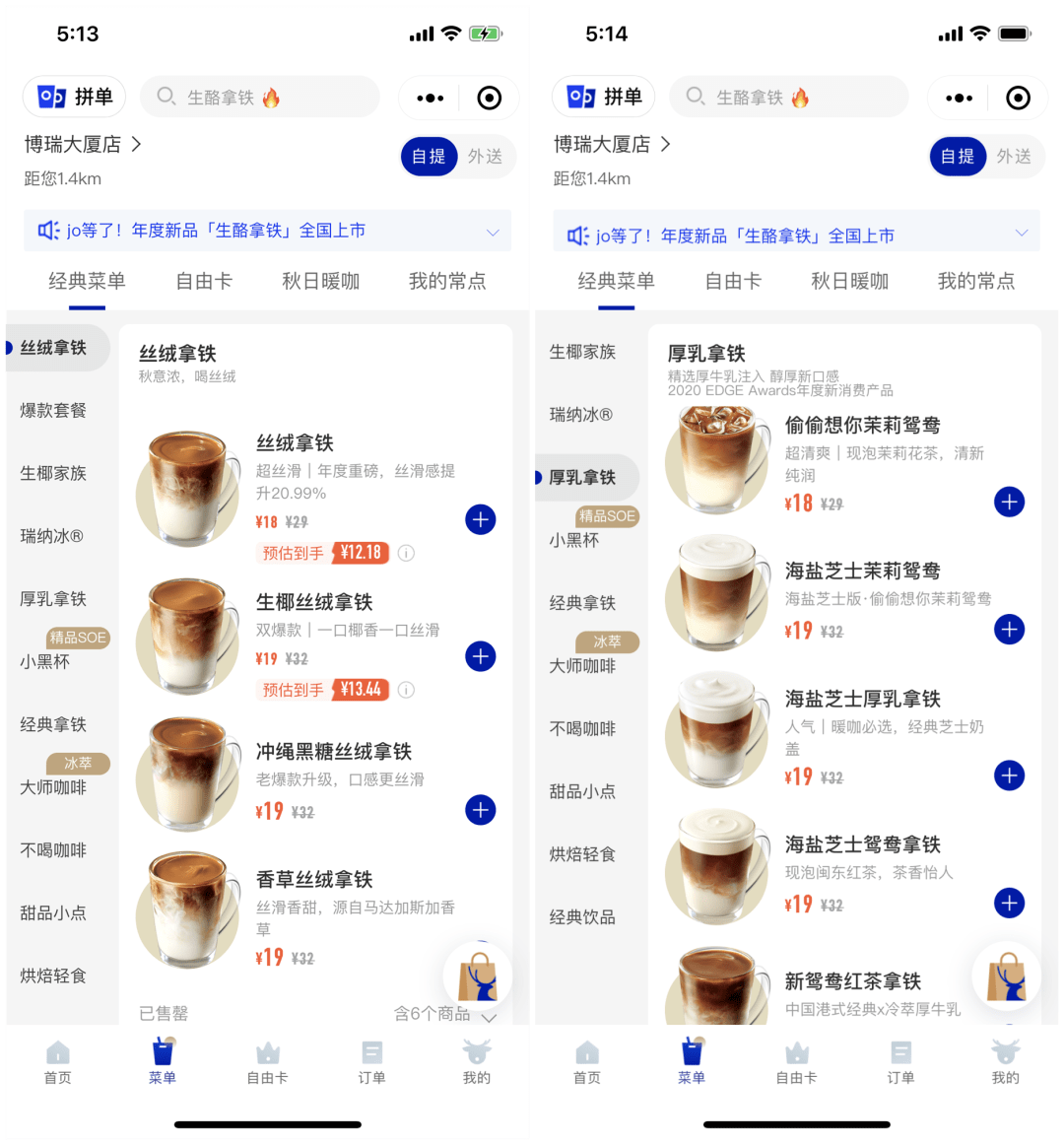1064x1145 pixels.
Task: Tap the plus icon to add 丝绒拿铁
Action: (480, 519)
